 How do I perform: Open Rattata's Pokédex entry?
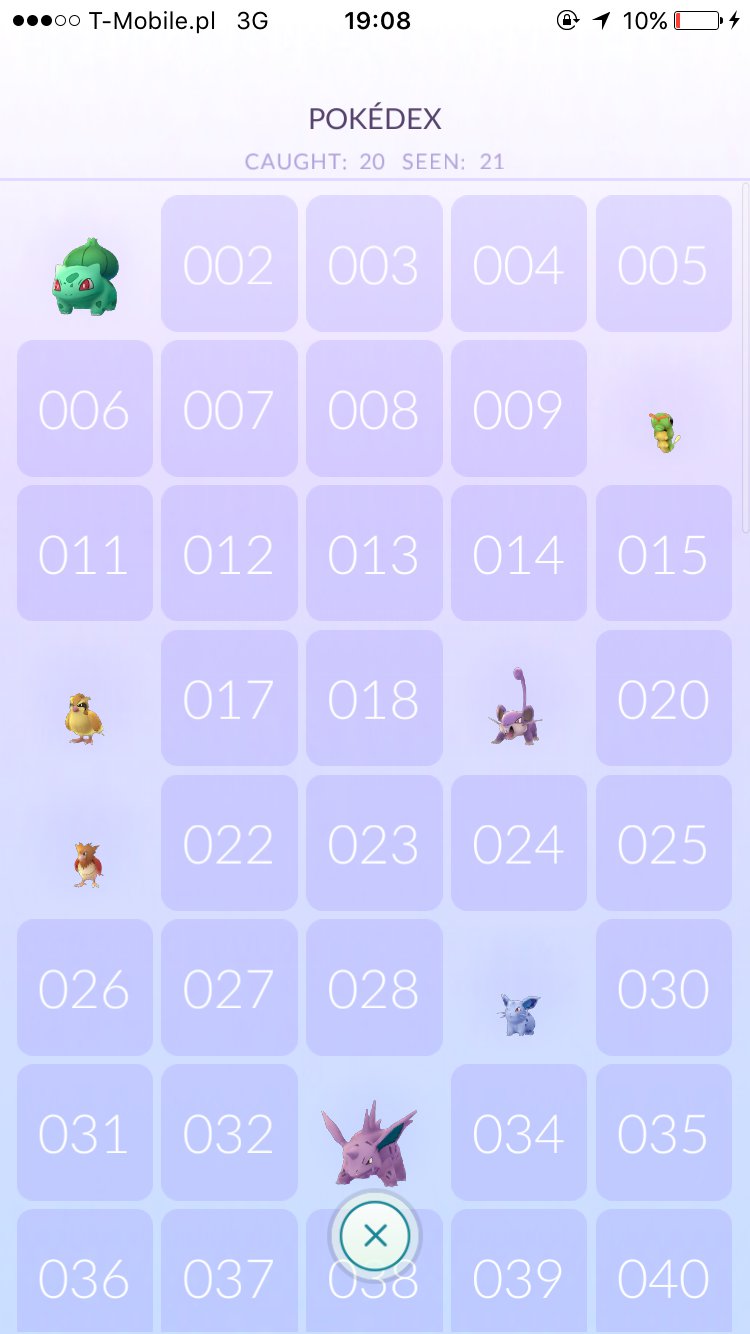coord(517,708)
